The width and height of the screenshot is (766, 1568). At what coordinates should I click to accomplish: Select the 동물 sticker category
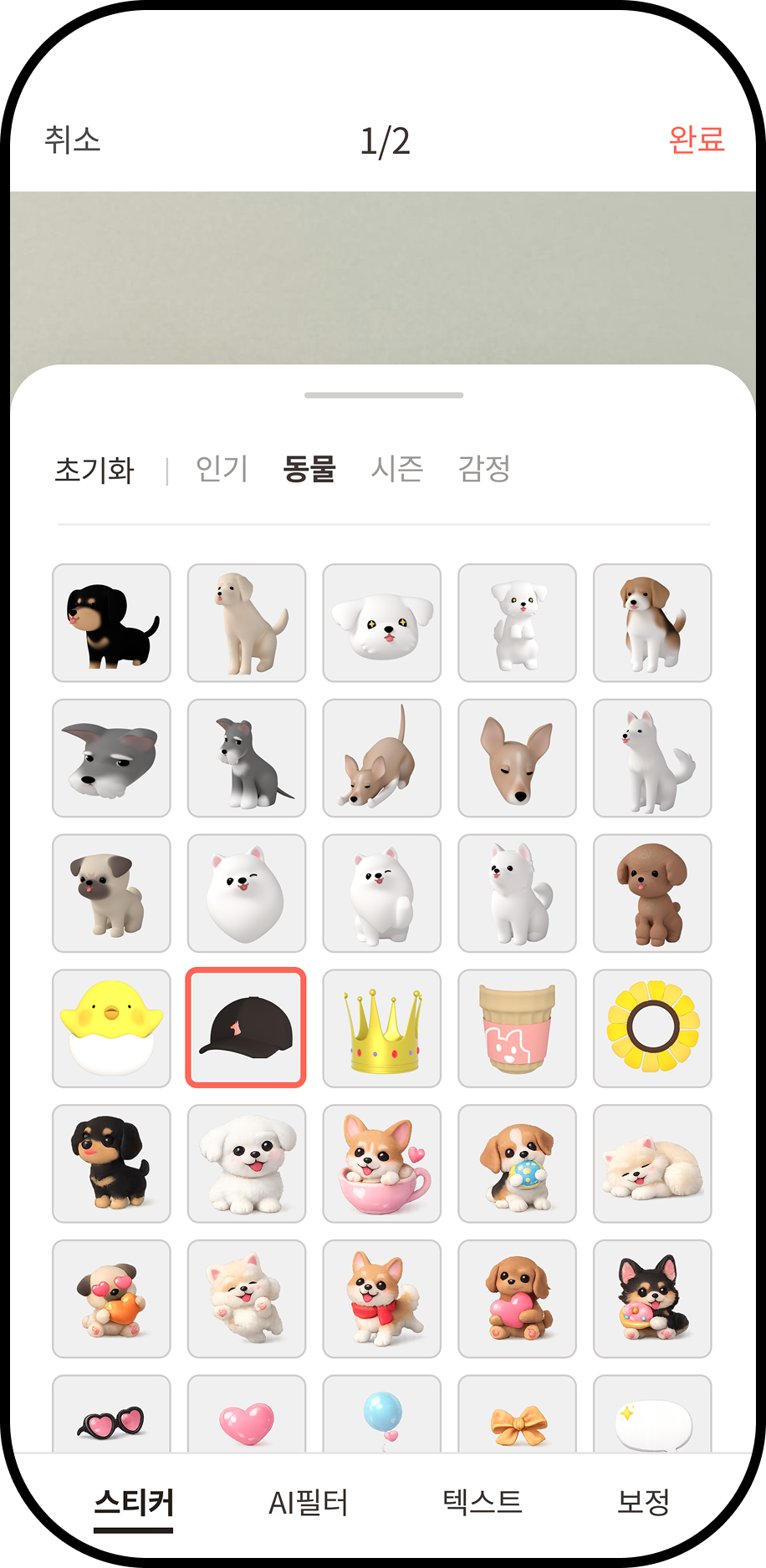[309, 469]
